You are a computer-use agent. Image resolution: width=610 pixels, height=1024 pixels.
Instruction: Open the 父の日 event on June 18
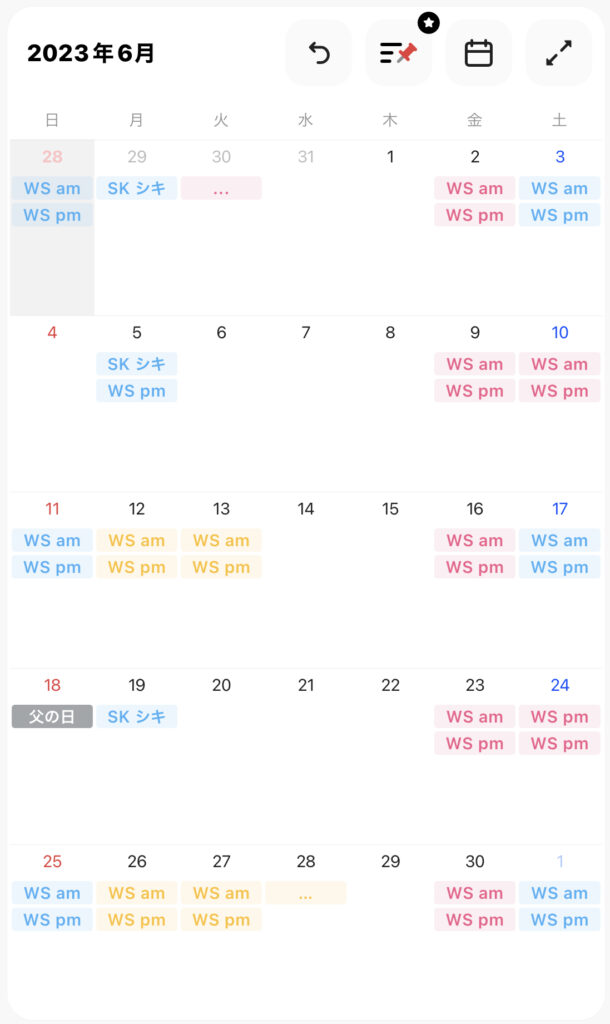(x=52, y=716)
